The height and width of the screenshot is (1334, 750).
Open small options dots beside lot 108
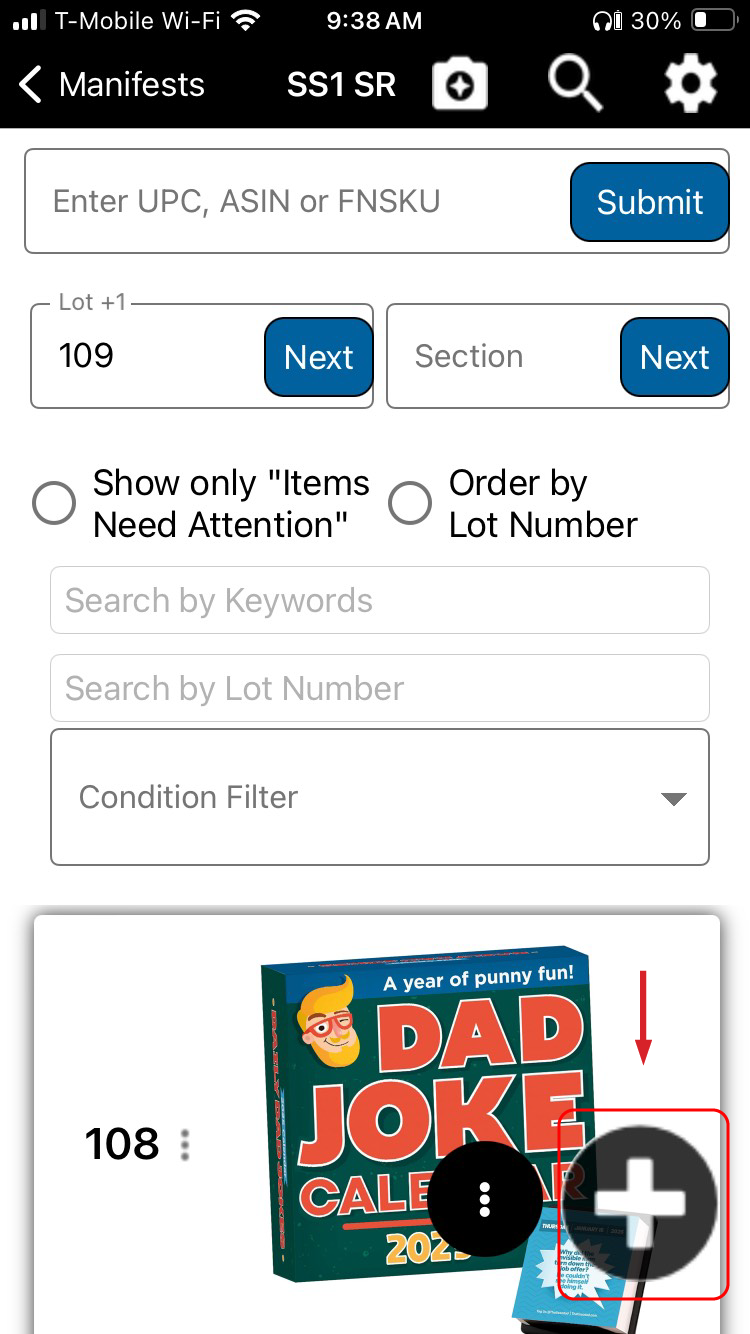click(184, 1145)
